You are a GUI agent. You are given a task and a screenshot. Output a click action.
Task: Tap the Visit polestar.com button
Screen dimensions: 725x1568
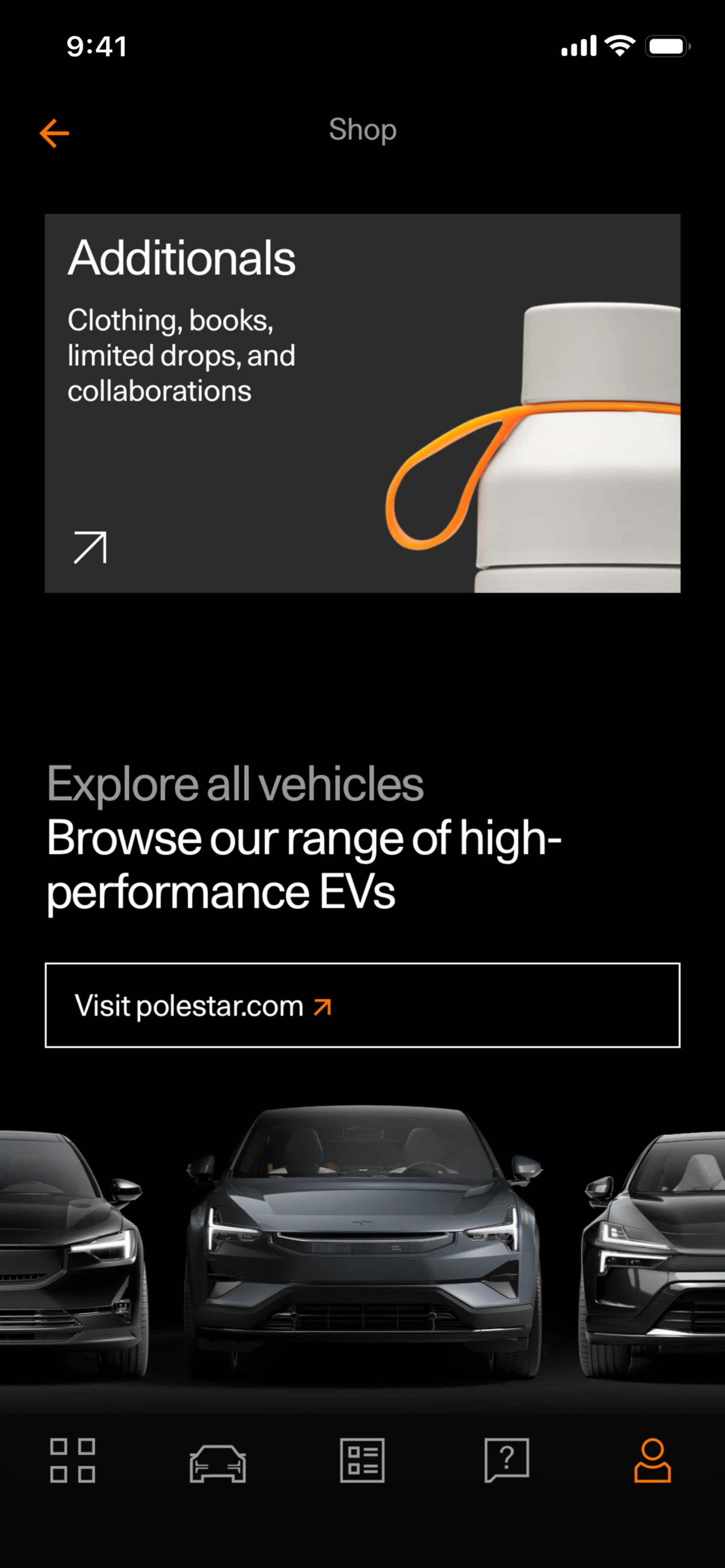(362, 1005)
